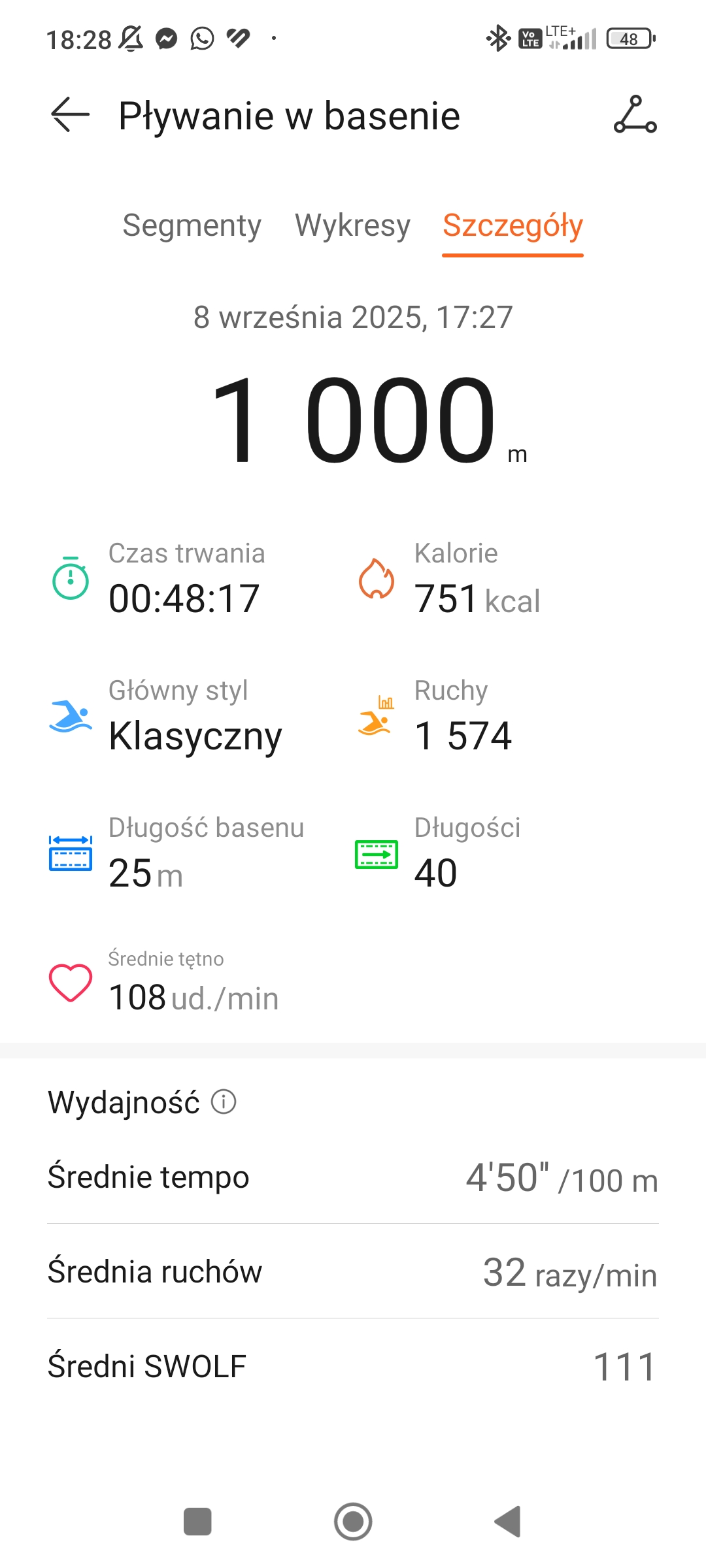This screenshot has width=706, height=1568.
Task: Tap the orange Ruchy strokes icon
Action: [375, 717]
